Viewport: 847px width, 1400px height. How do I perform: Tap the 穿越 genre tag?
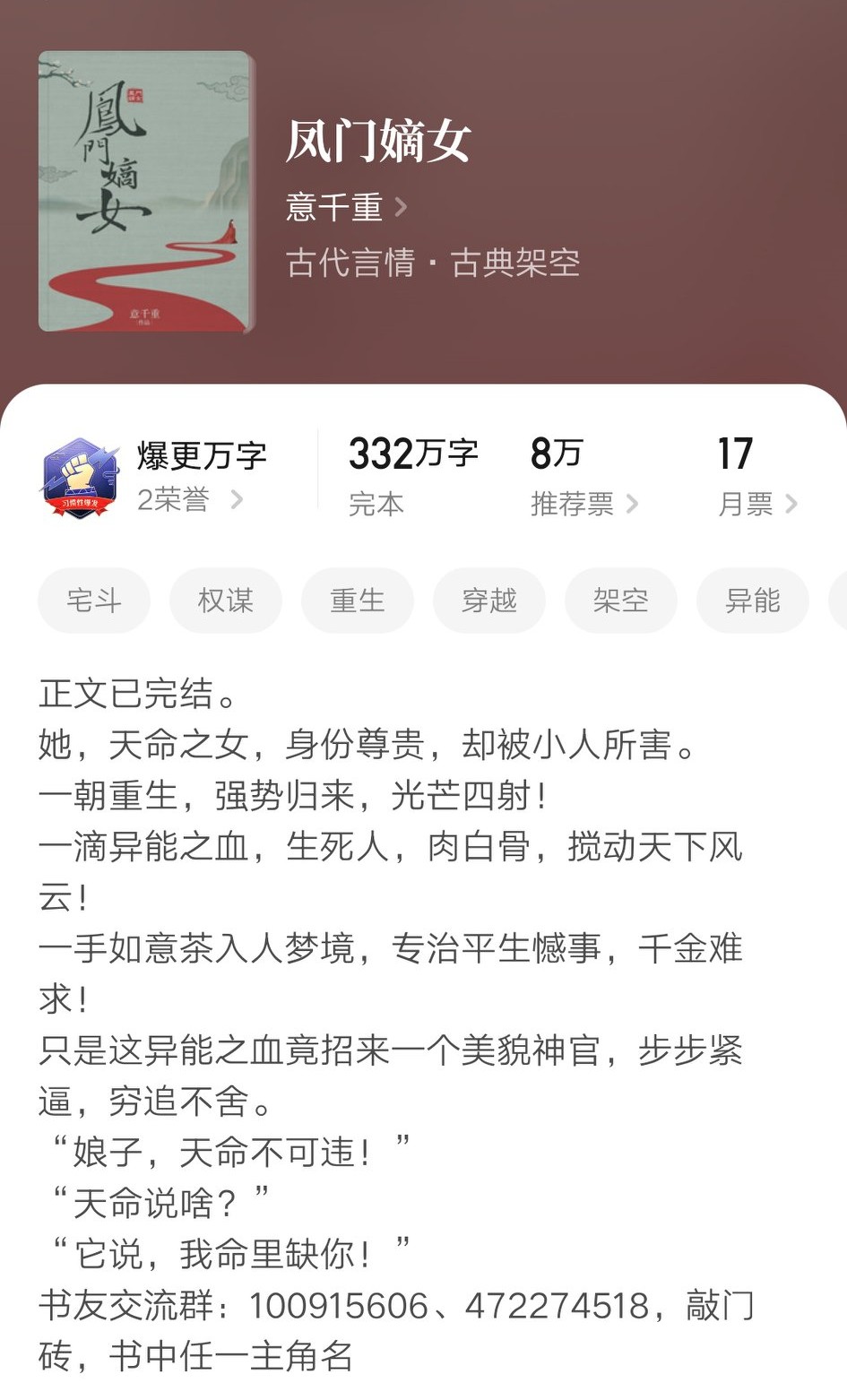pos(488,601)
